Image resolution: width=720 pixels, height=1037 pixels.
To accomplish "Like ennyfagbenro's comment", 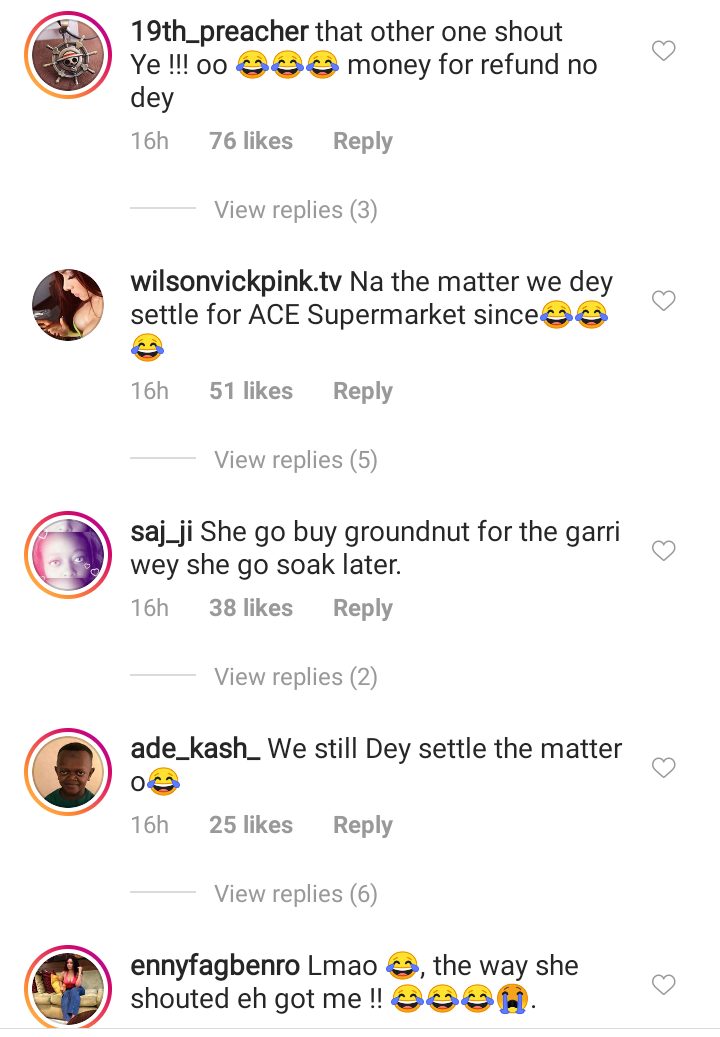I will (x=663, y=985).
